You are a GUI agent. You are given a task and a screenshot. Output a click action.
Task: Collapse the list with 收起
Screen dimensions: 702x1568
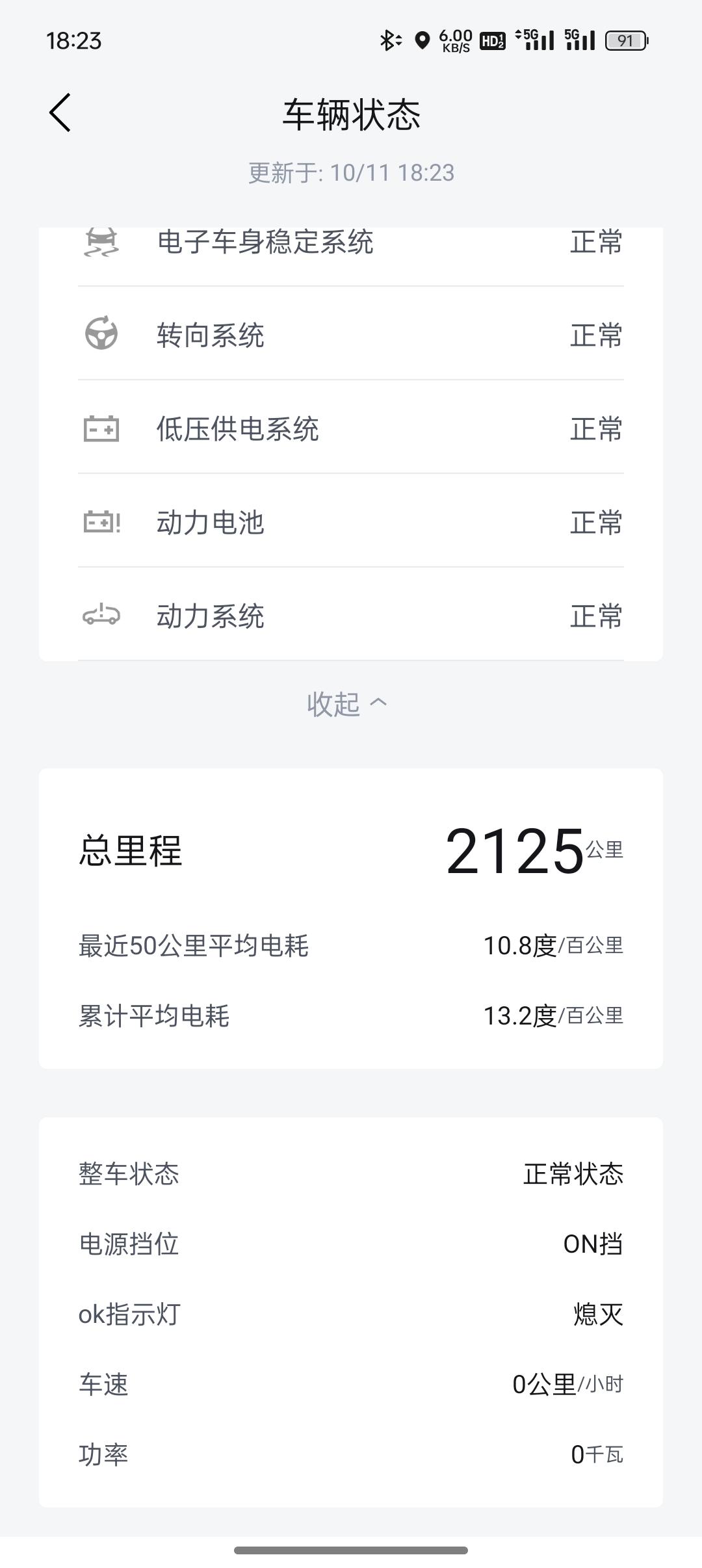click(x=347, y=703)
